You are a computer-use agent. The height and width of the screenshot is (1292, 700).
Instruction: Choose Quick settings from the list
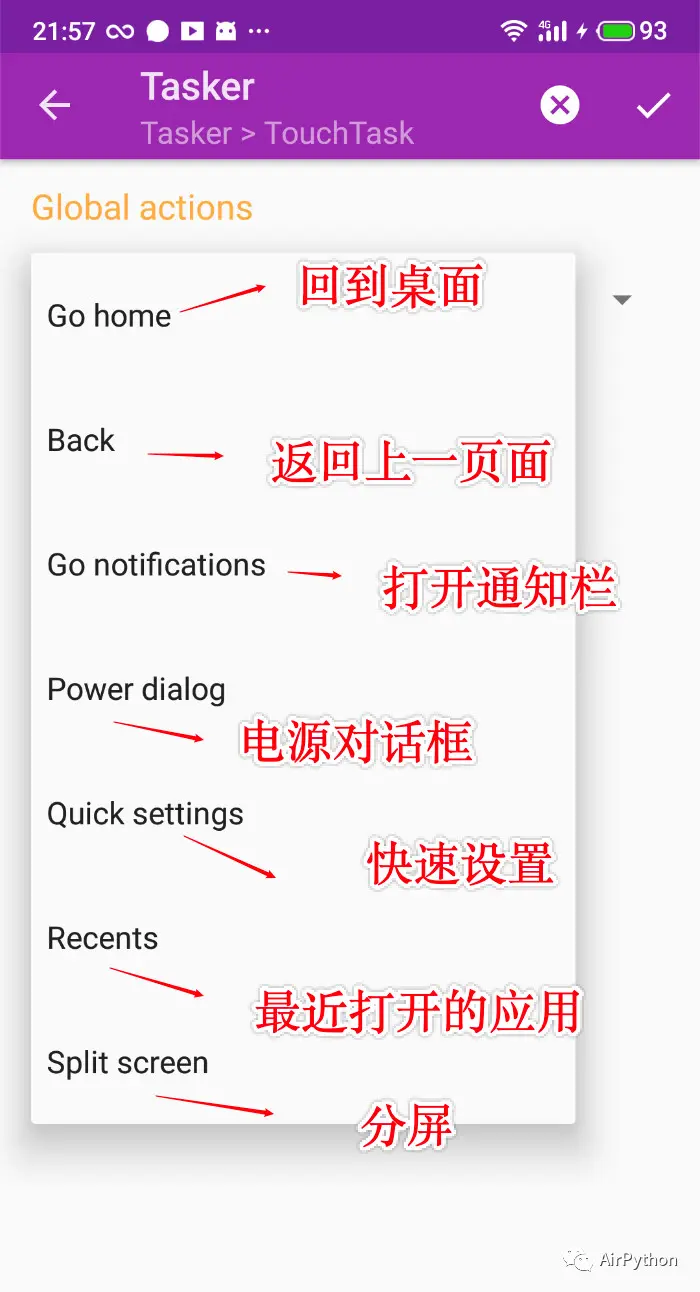[303, 814]
